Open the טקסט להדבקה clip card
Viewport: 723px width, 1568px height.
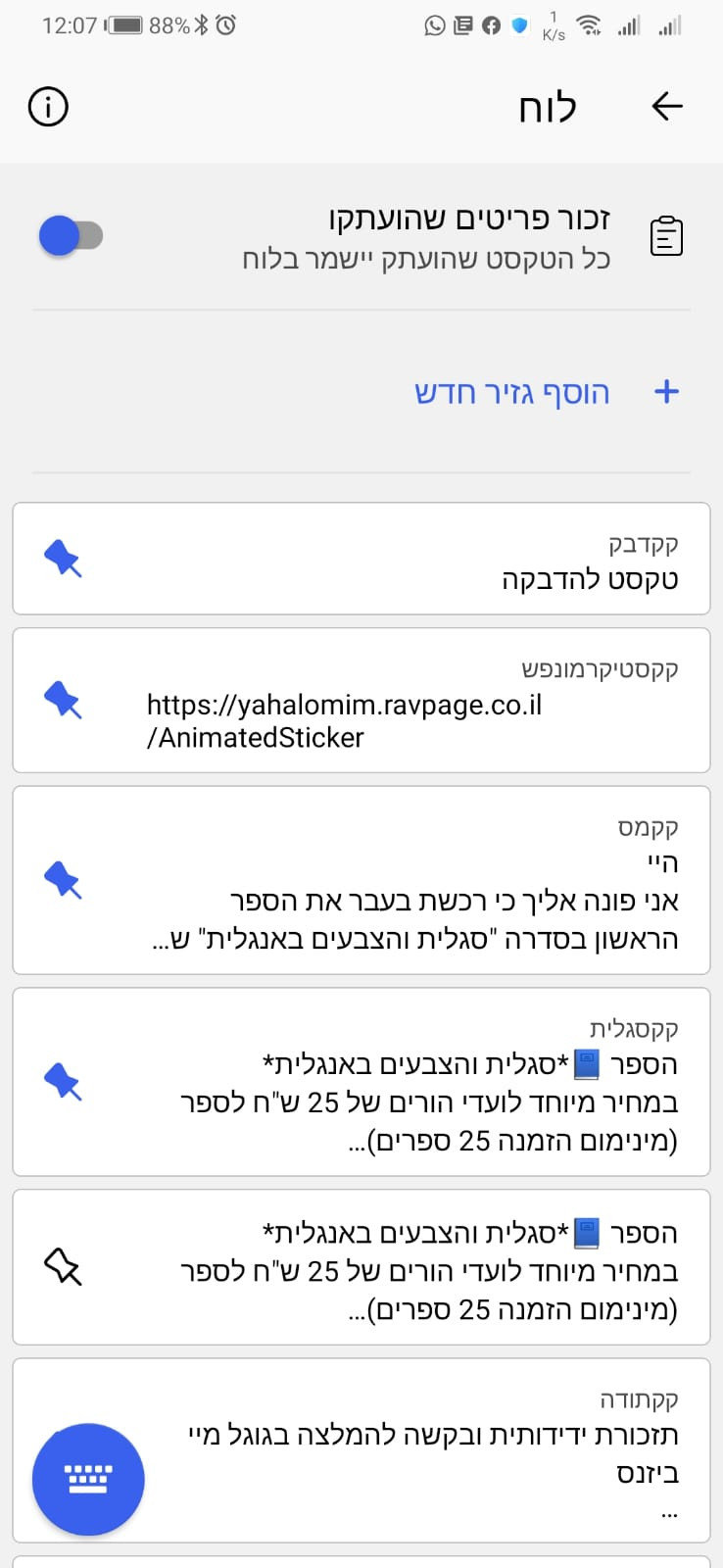click(x=361, y=559)
